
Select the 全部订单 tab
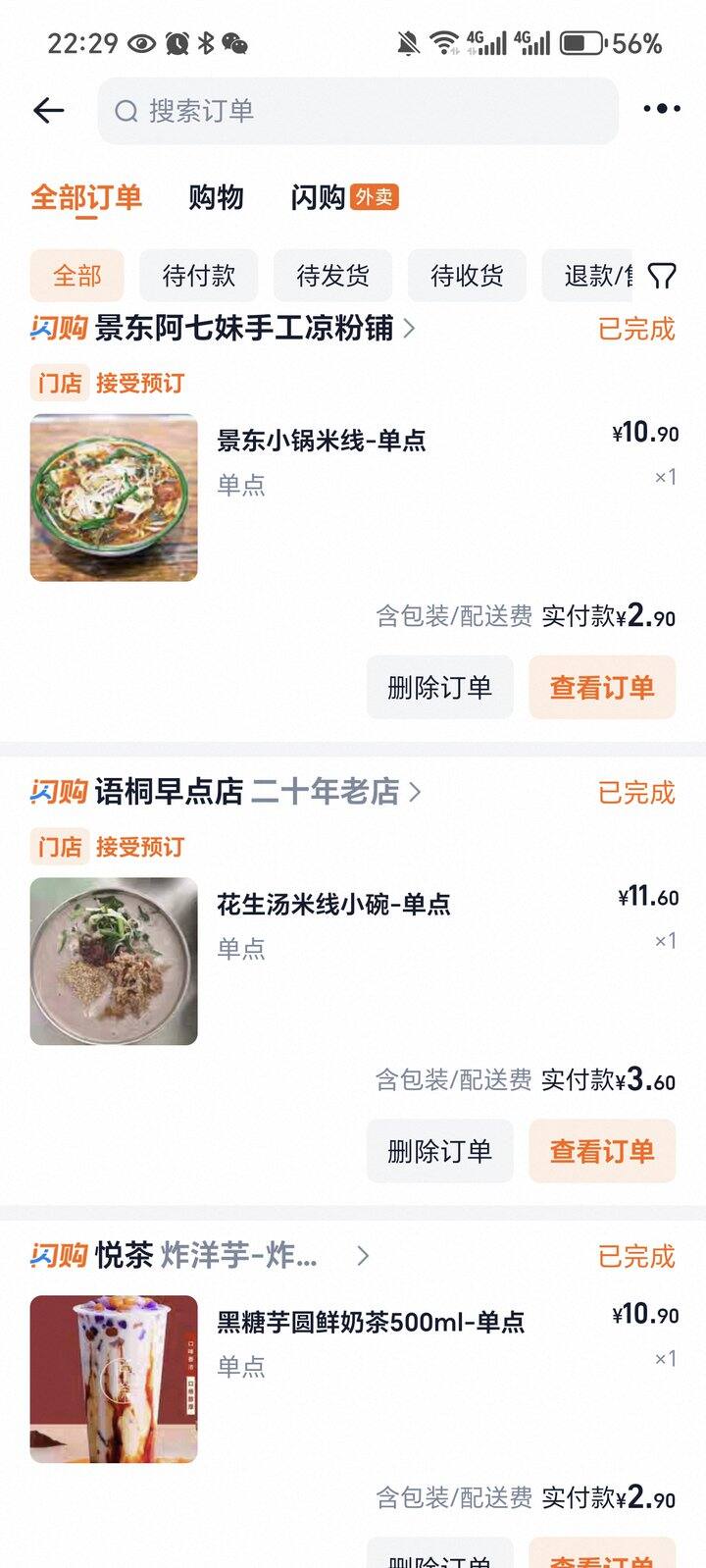(x=86, y=197)
